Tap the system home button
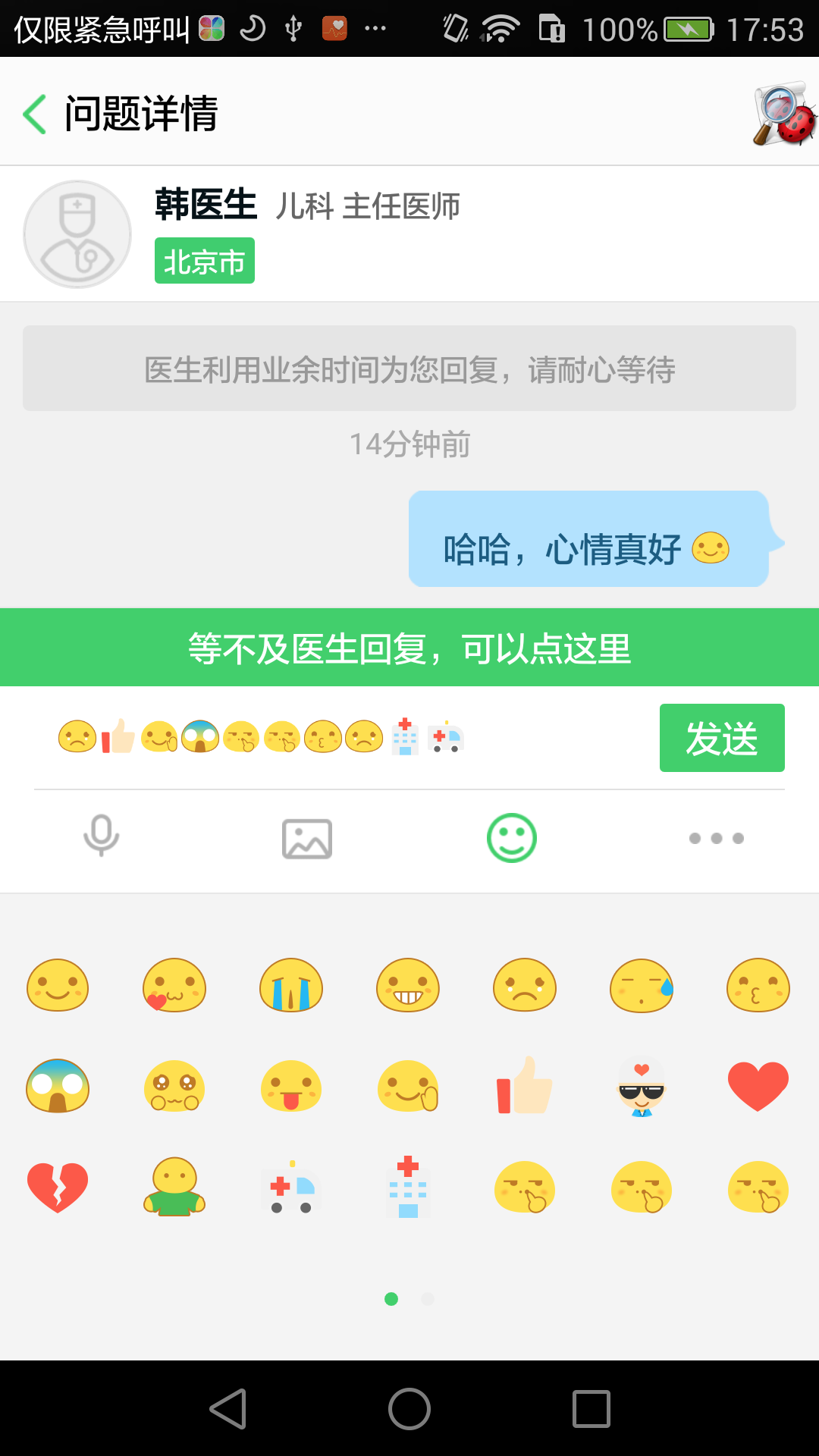Image resolution: width=819 pixels, height=1456 pixels. click(x=409, y=1409)
